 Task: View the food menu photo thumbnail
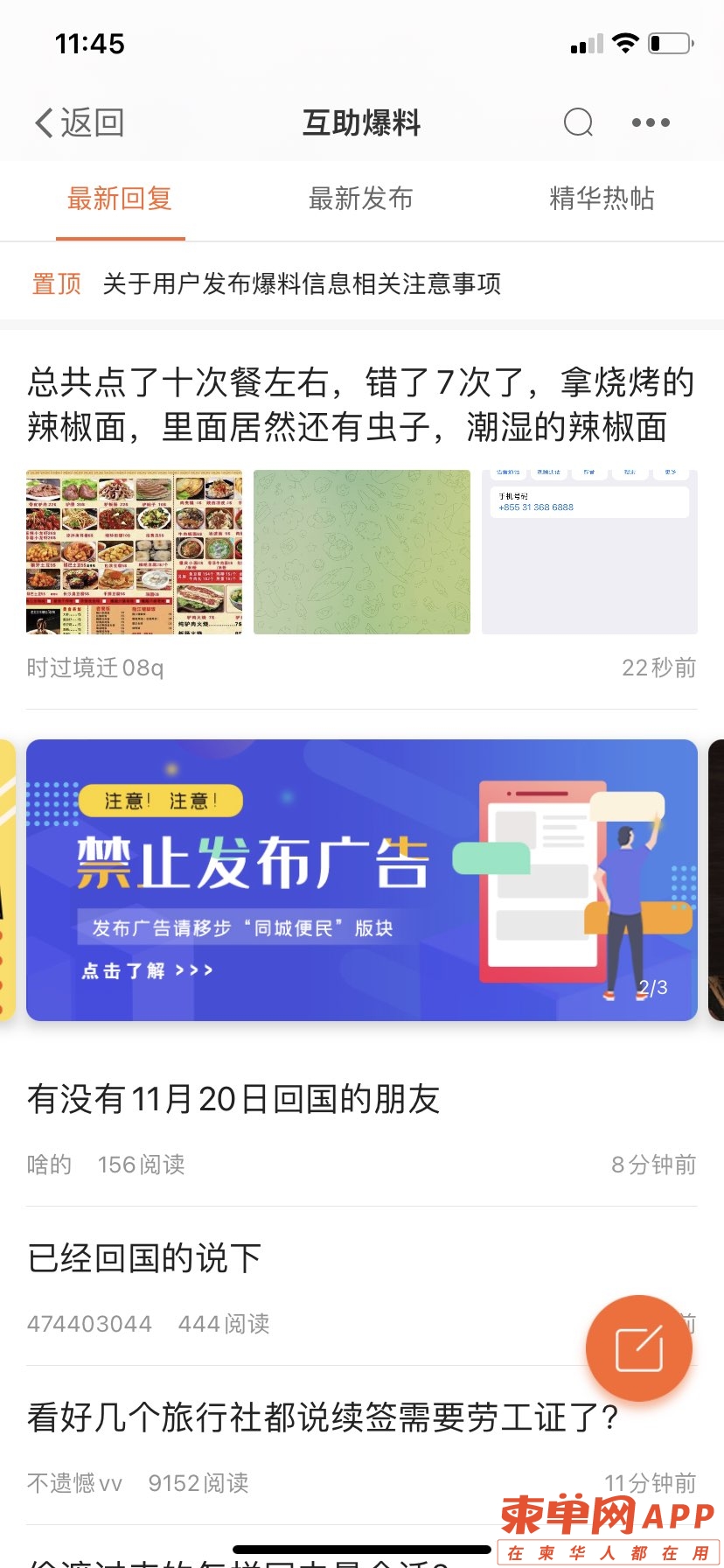pos(135,551)
